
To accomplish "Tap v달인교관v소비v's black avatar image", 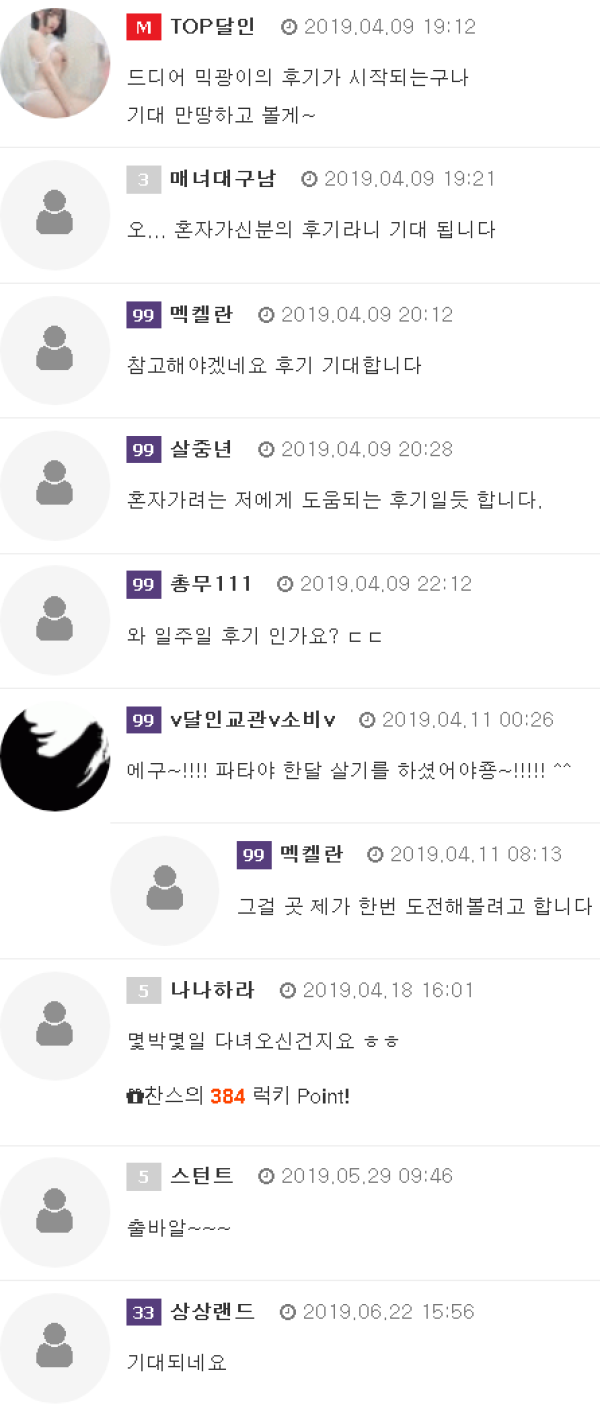I will tap(55, 756).
